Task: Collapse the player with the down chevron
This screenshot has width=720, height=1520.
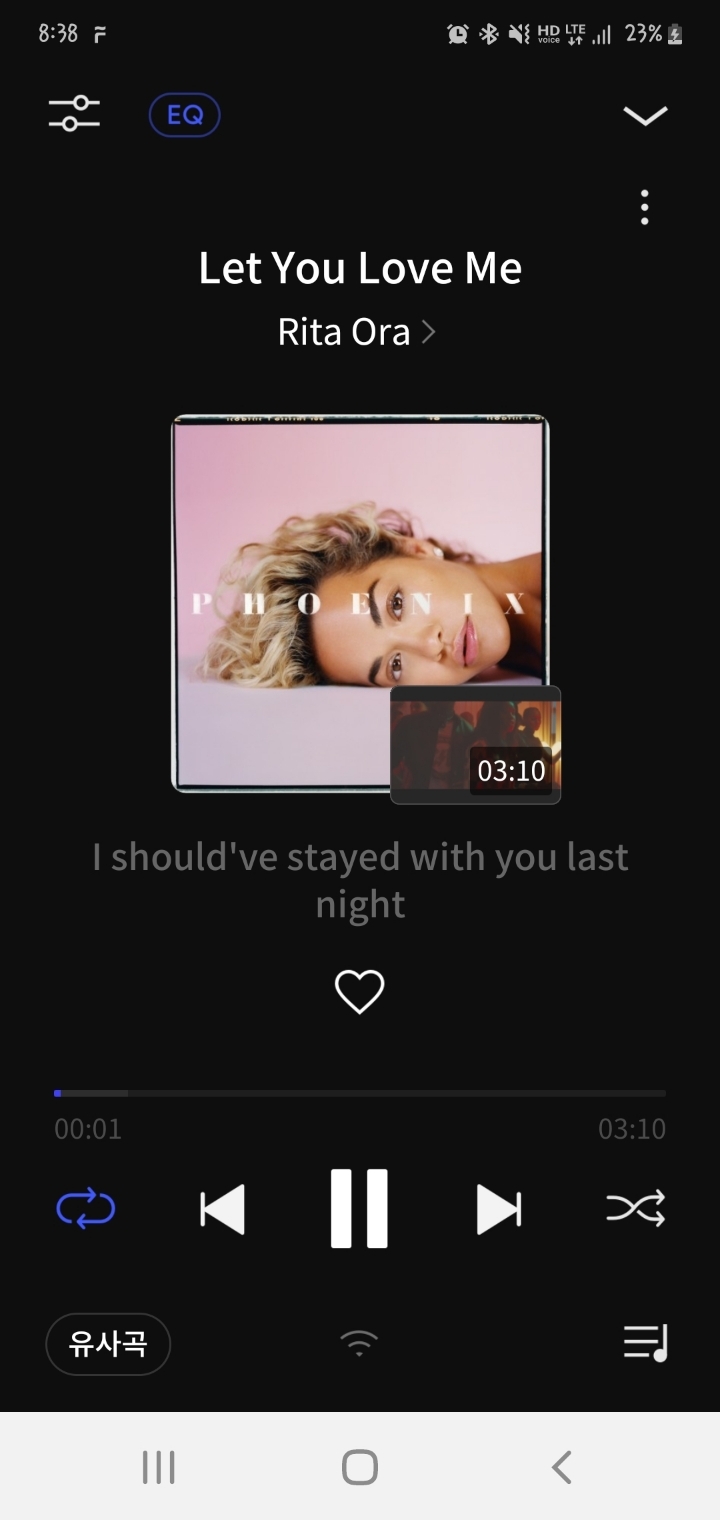Action: pyautogui.click(x=645, y=116)
